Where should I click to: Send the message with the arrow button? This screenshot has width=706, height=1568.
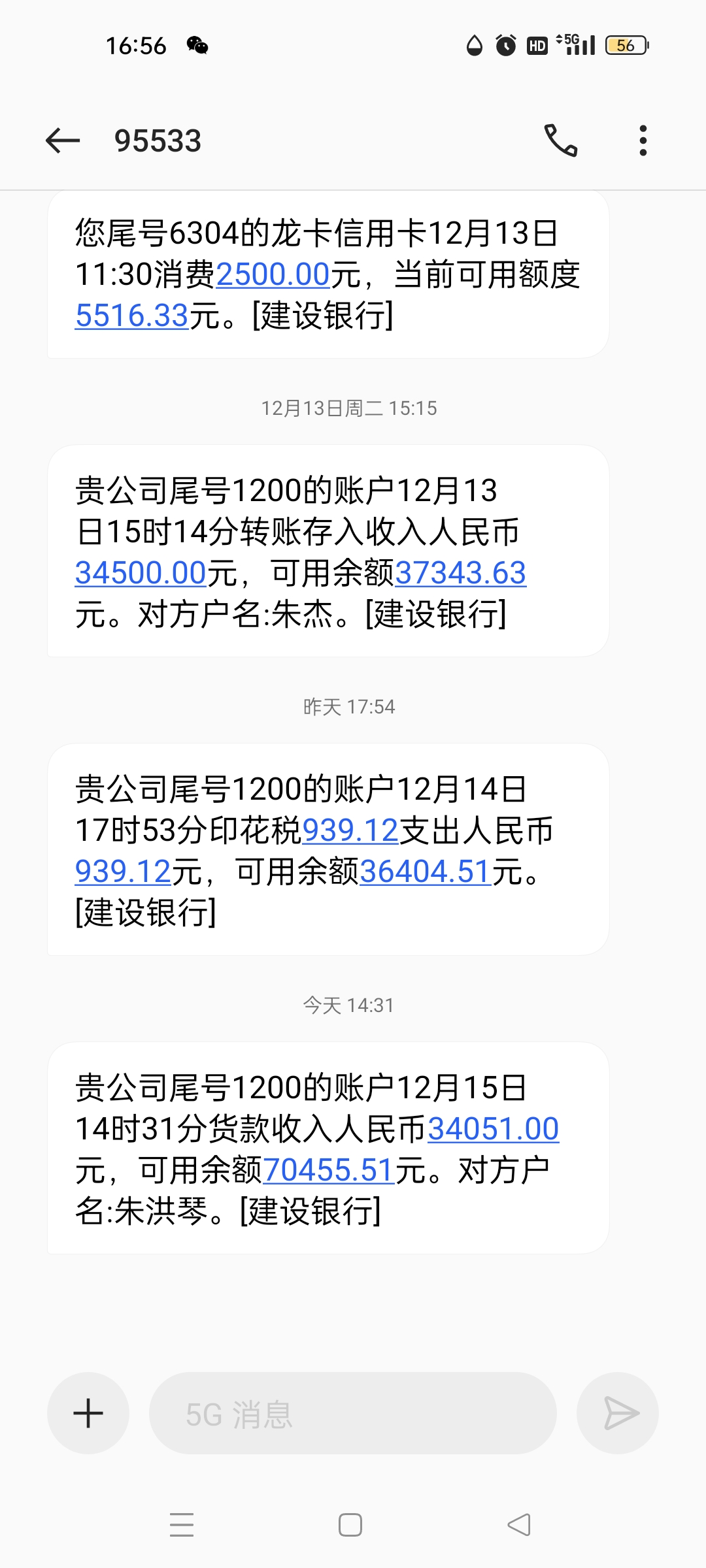pyautogui.click(x=618, y=1413)
